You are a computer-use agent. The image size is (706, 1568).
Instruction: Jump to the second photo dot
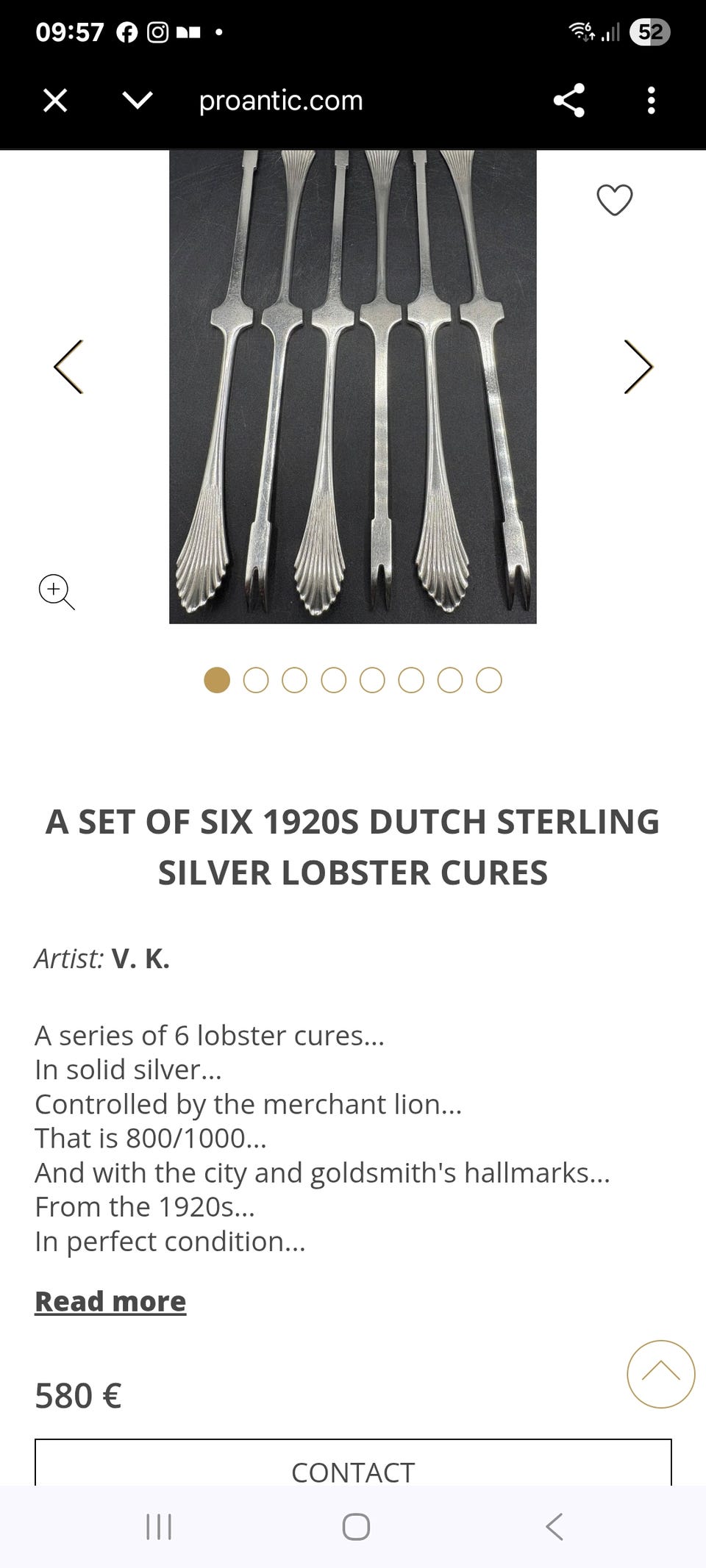pyautogui.click(x=256, y=680)
